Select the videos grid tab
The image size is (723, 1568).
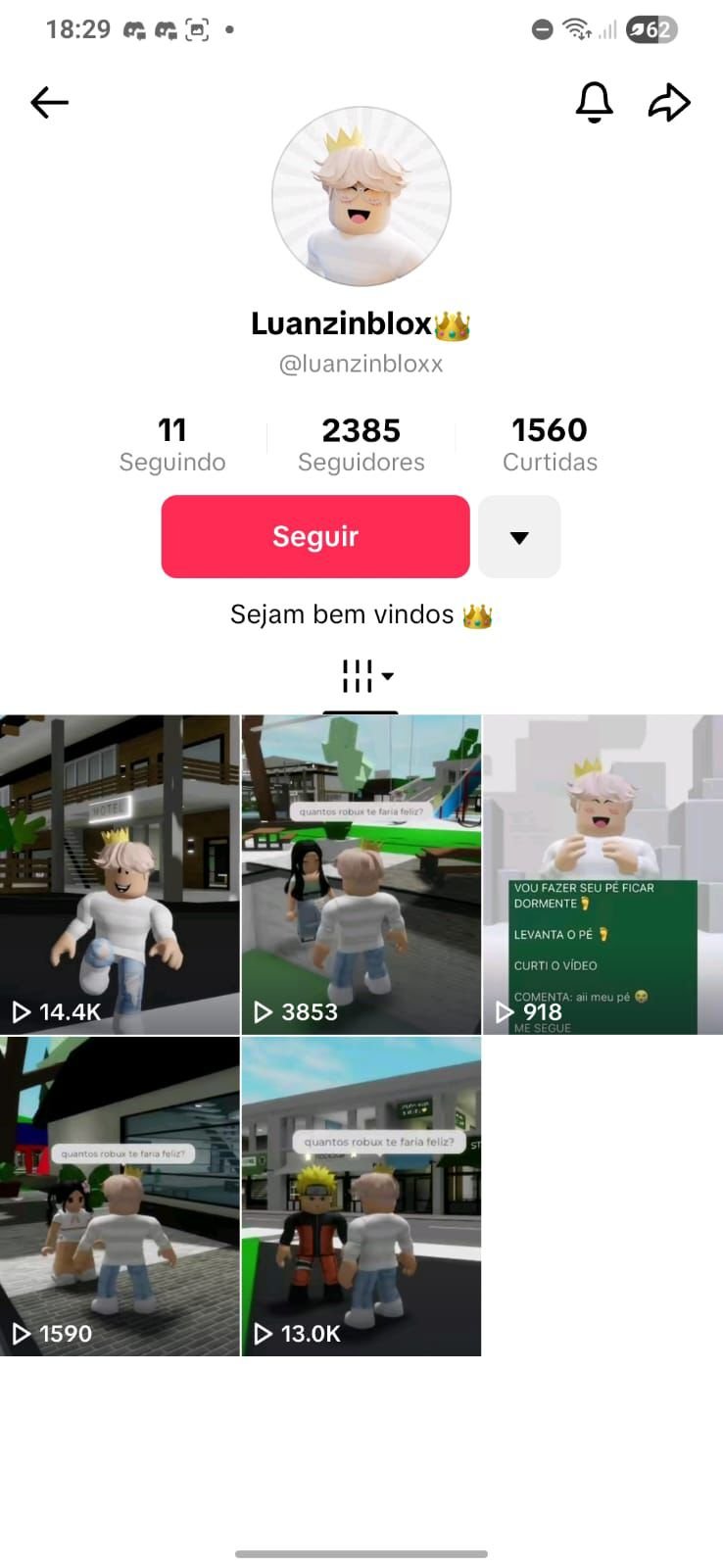click(361, 676)
